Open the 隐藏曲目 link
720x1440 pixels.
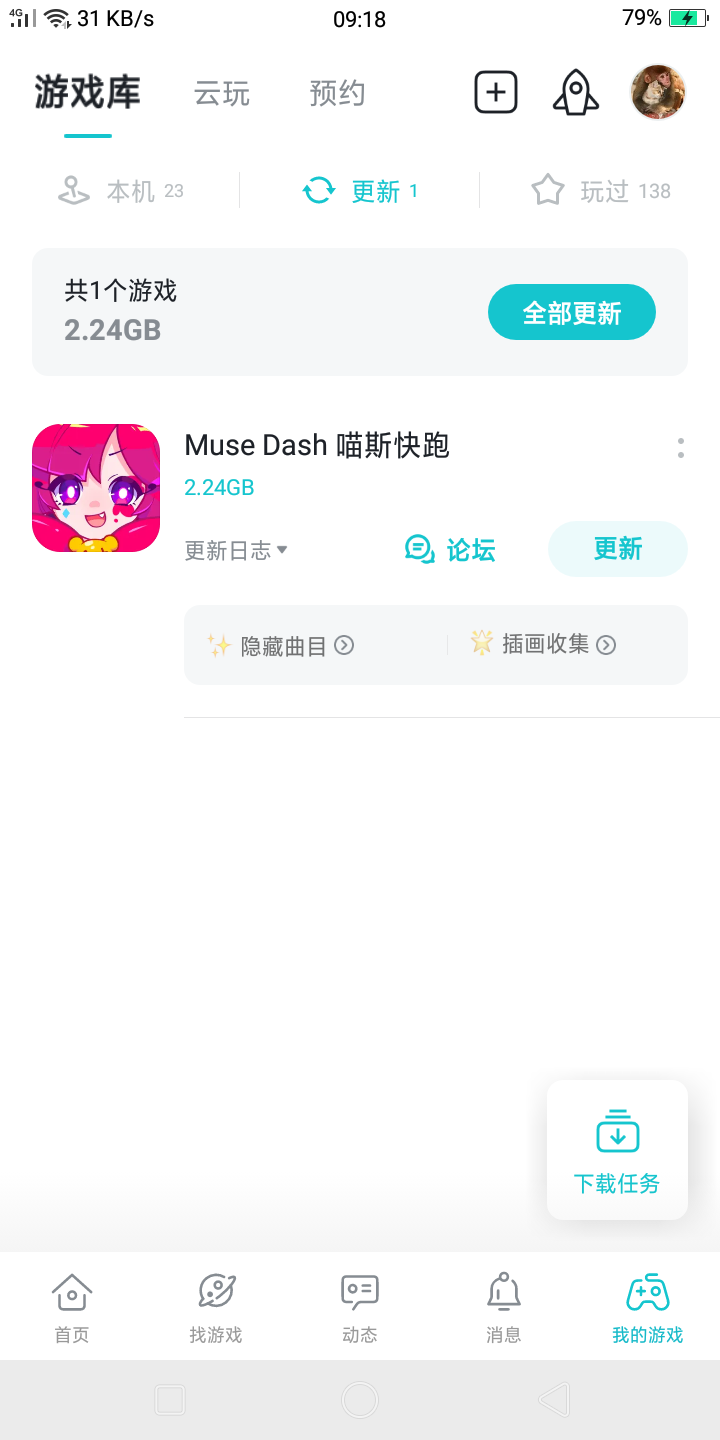click(x=281, y=646)
